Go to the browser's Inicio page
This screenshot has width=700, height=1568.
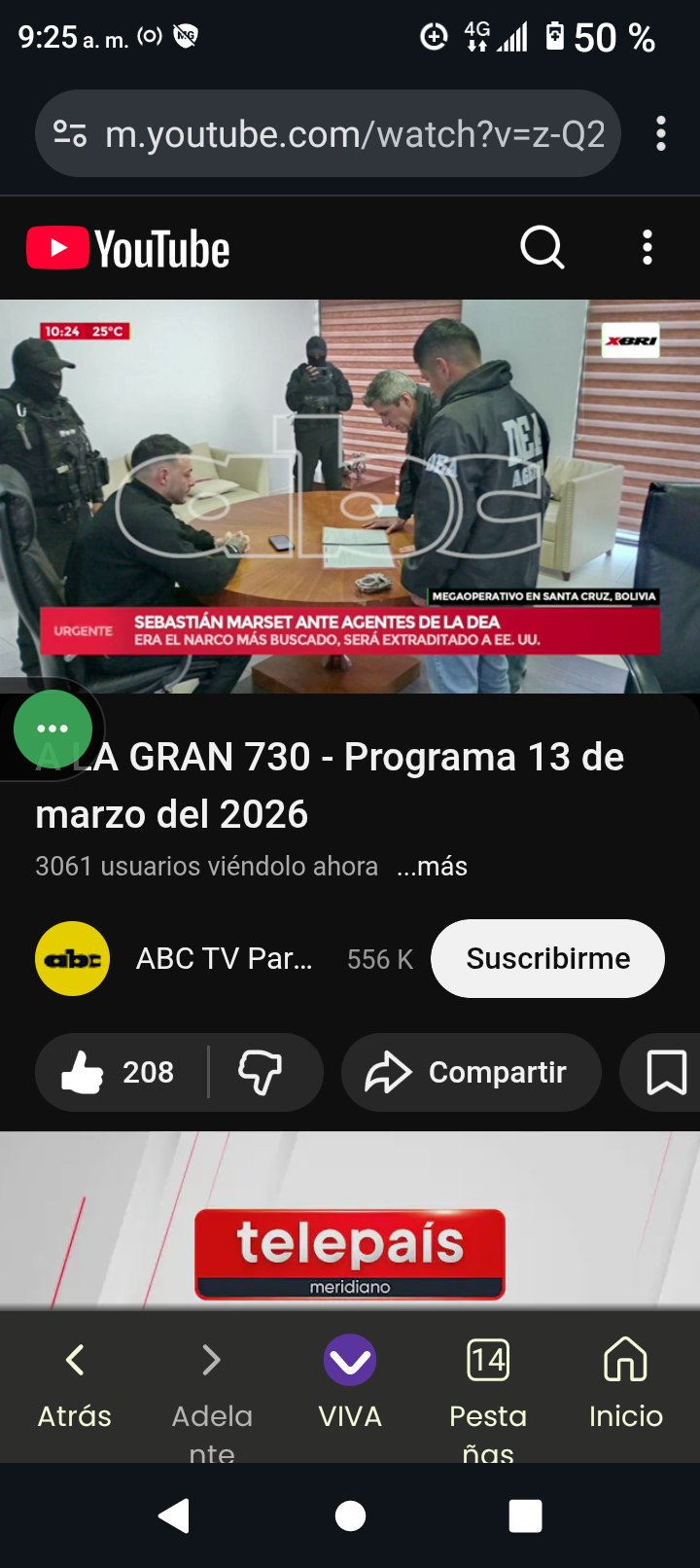625,1381
